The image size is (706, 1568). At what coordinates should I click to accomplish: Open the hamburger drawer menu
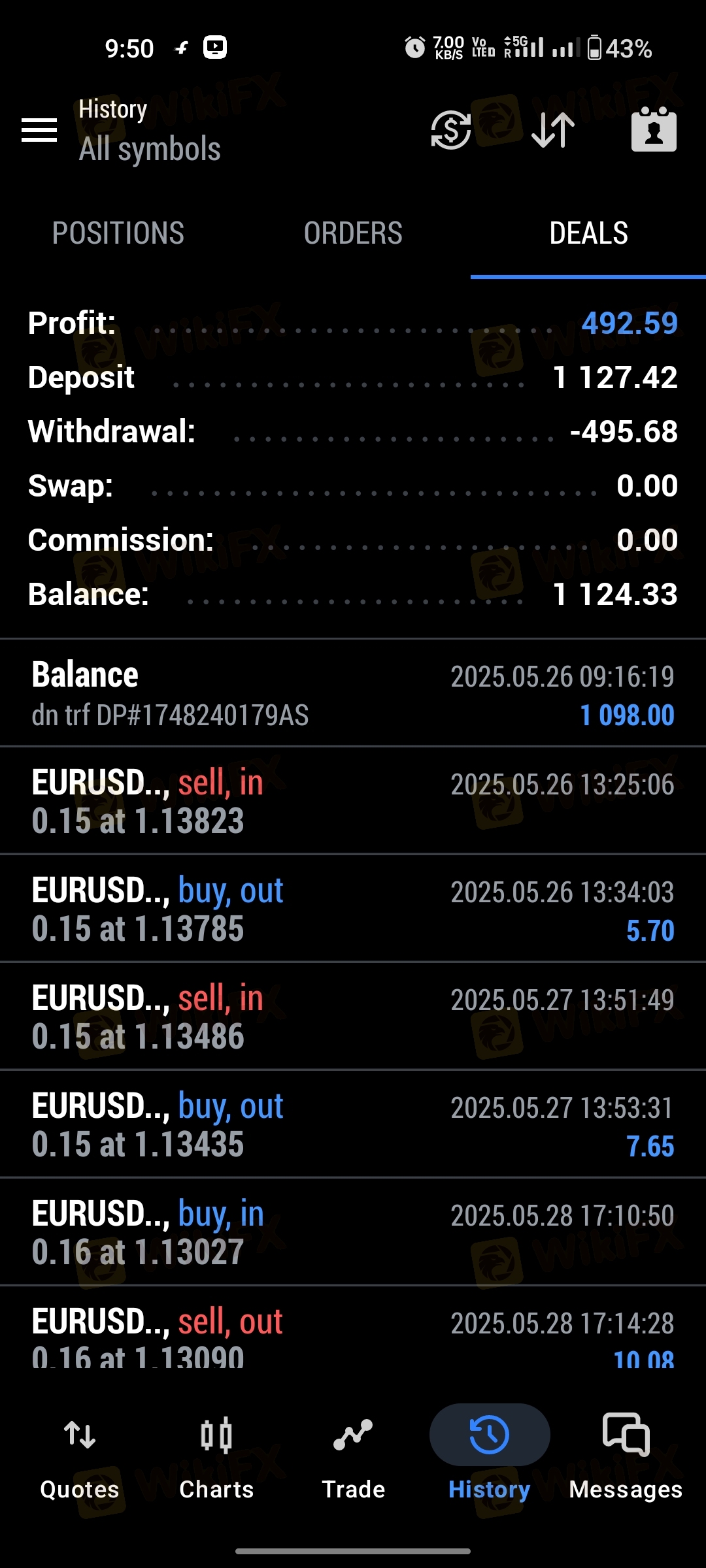(x=39, y=129)
